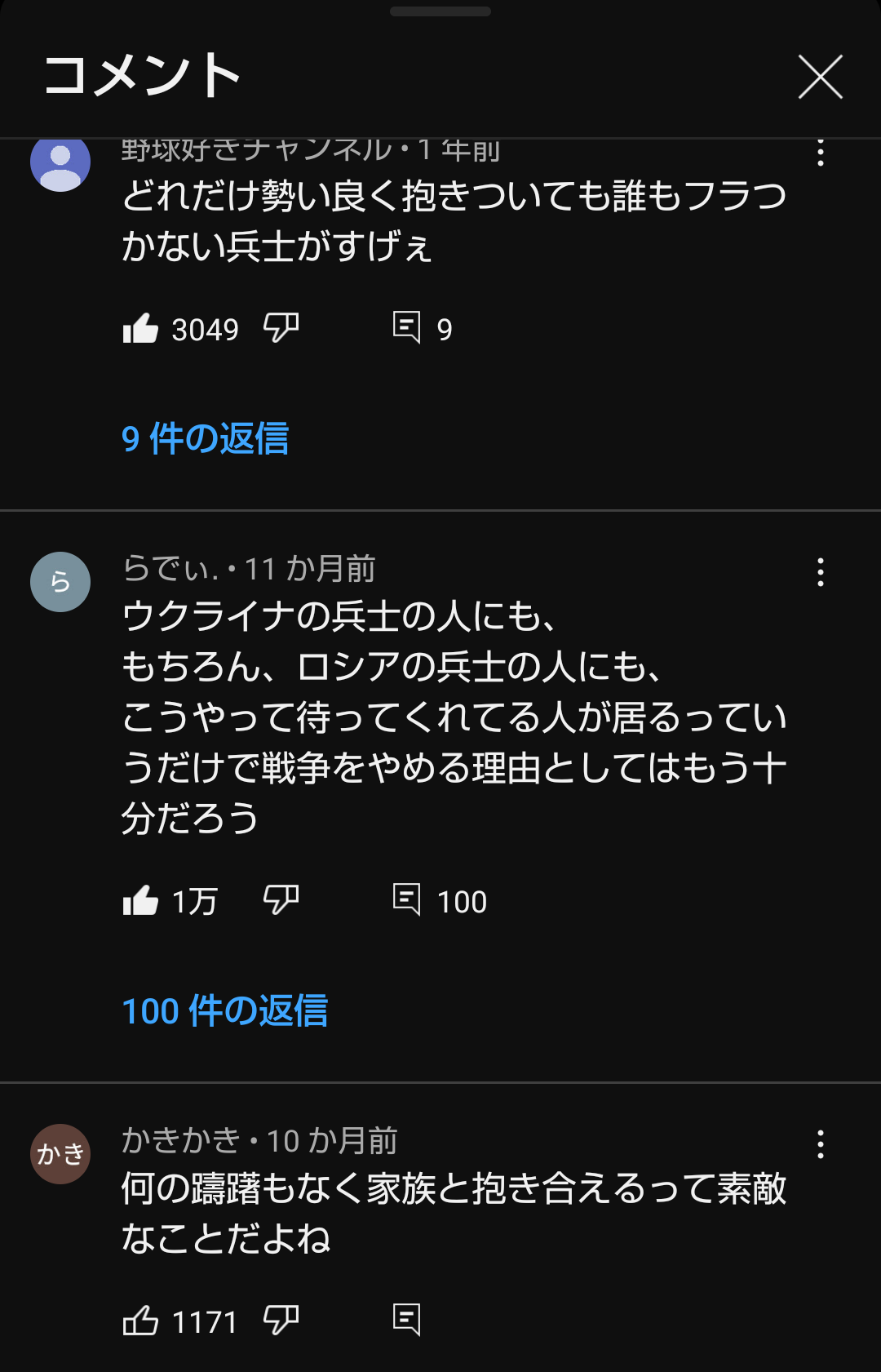The image size is (881, 1372).
Task: Expand 9 件の返信
Action: (206, 438)
